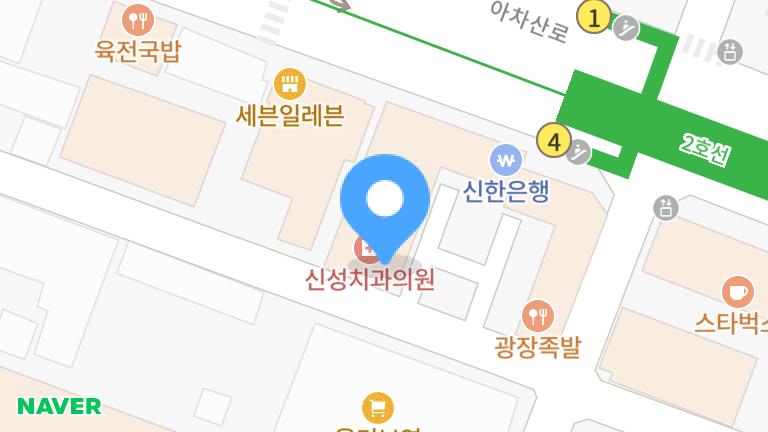Image resolution: width=768 pixels, height=432 pixels.
Task: Tap subway exit 4 marker
Action: (x=554, y=140)
